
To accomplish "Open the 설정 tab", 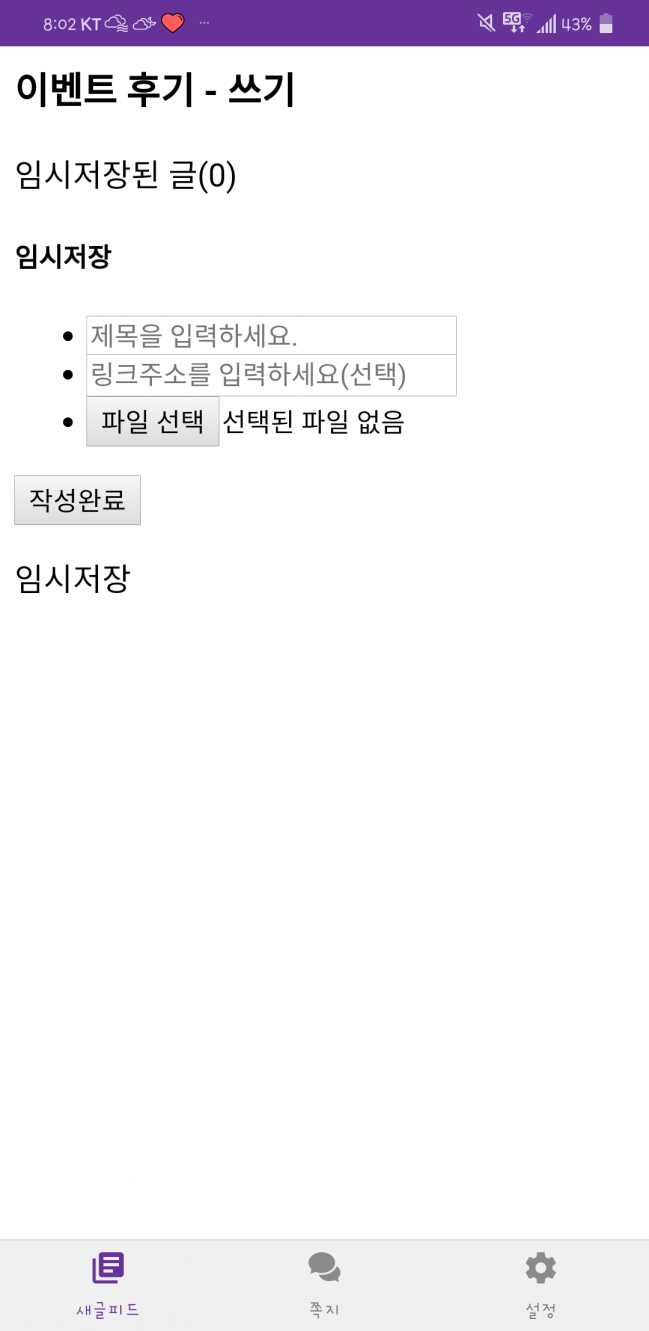I will (x=541, y=1285).
